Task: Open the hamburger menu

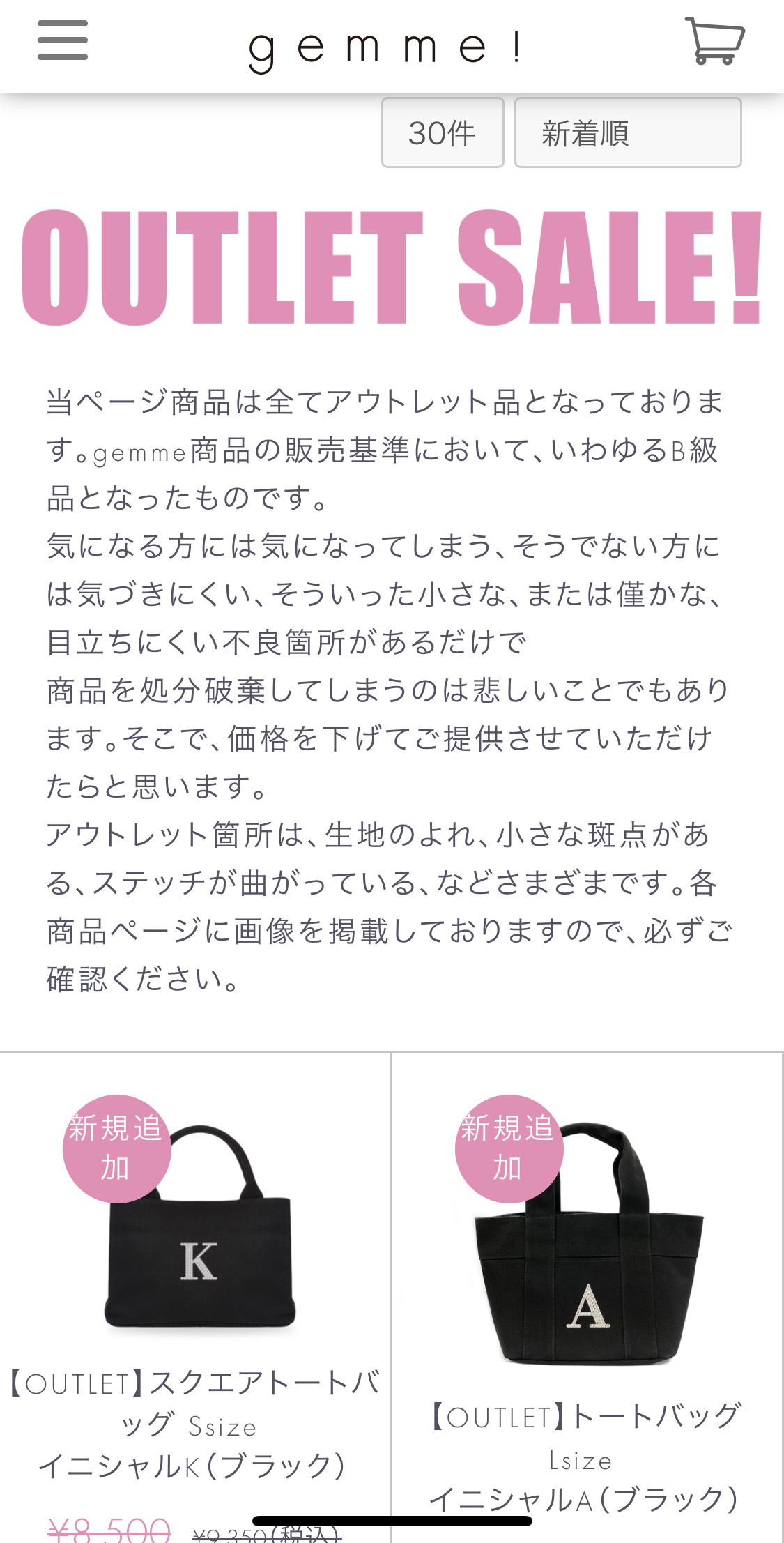Action: click(63, 40)
